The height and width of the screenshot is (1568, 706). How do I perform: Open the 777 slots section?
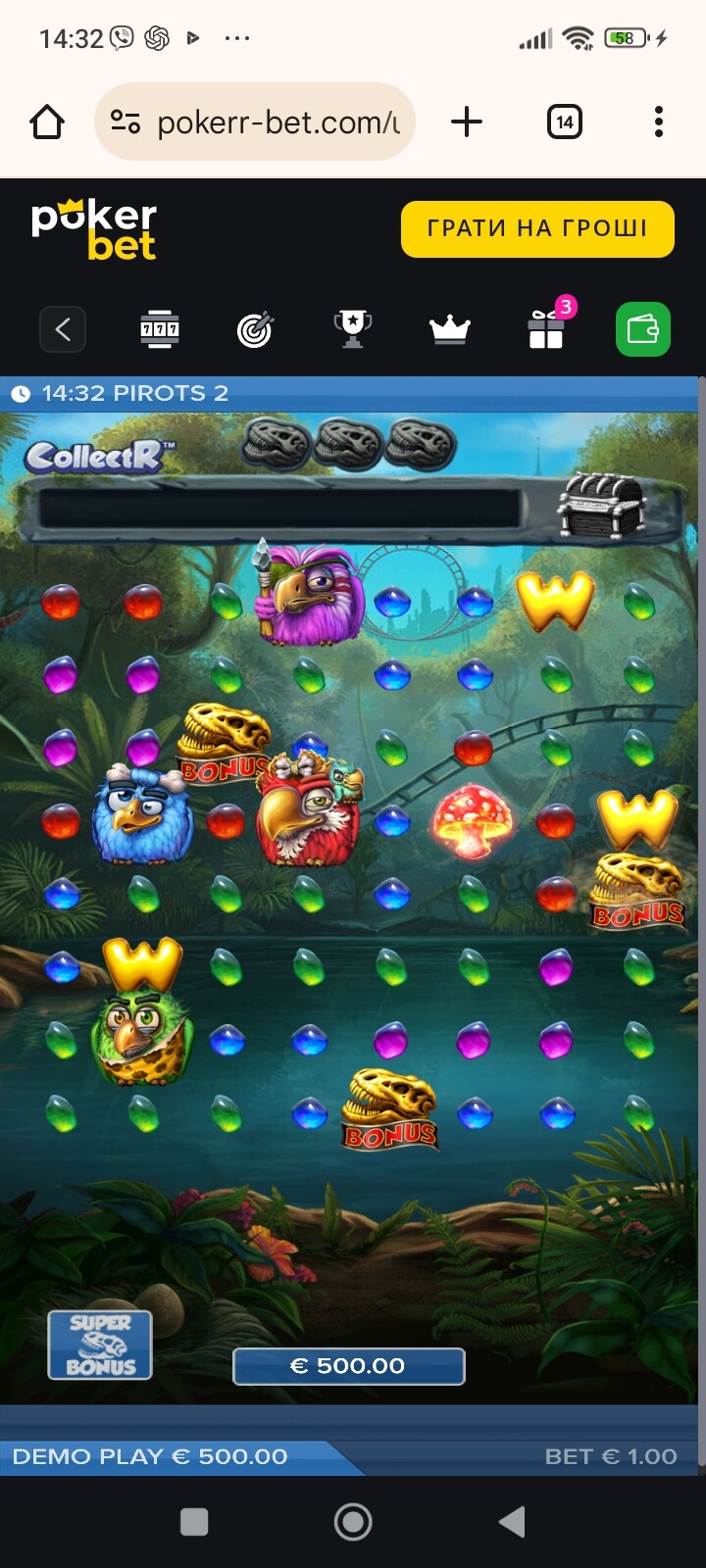click(159, 329)
